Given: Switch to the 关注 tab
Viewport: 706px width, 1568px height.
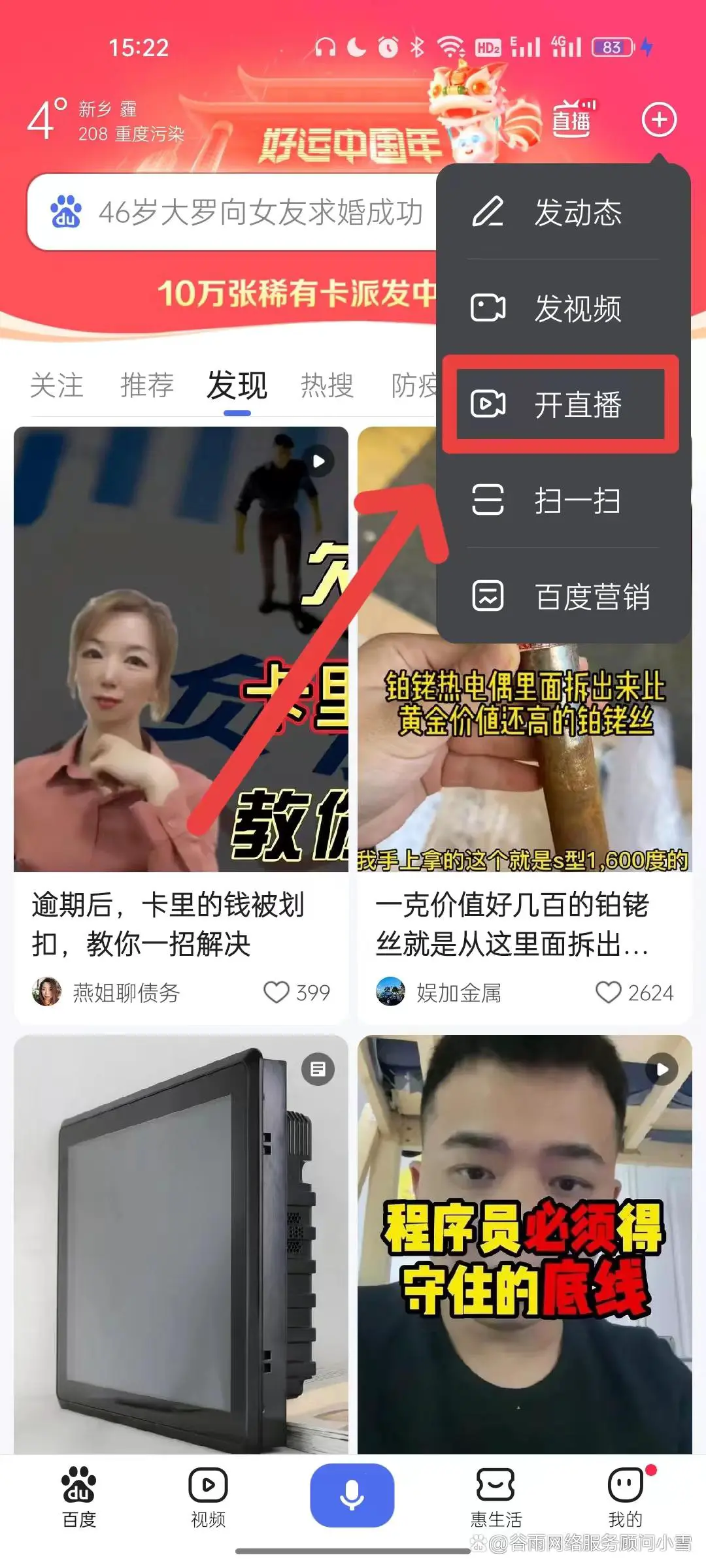Looking at the screenshot, I should 57,385.
